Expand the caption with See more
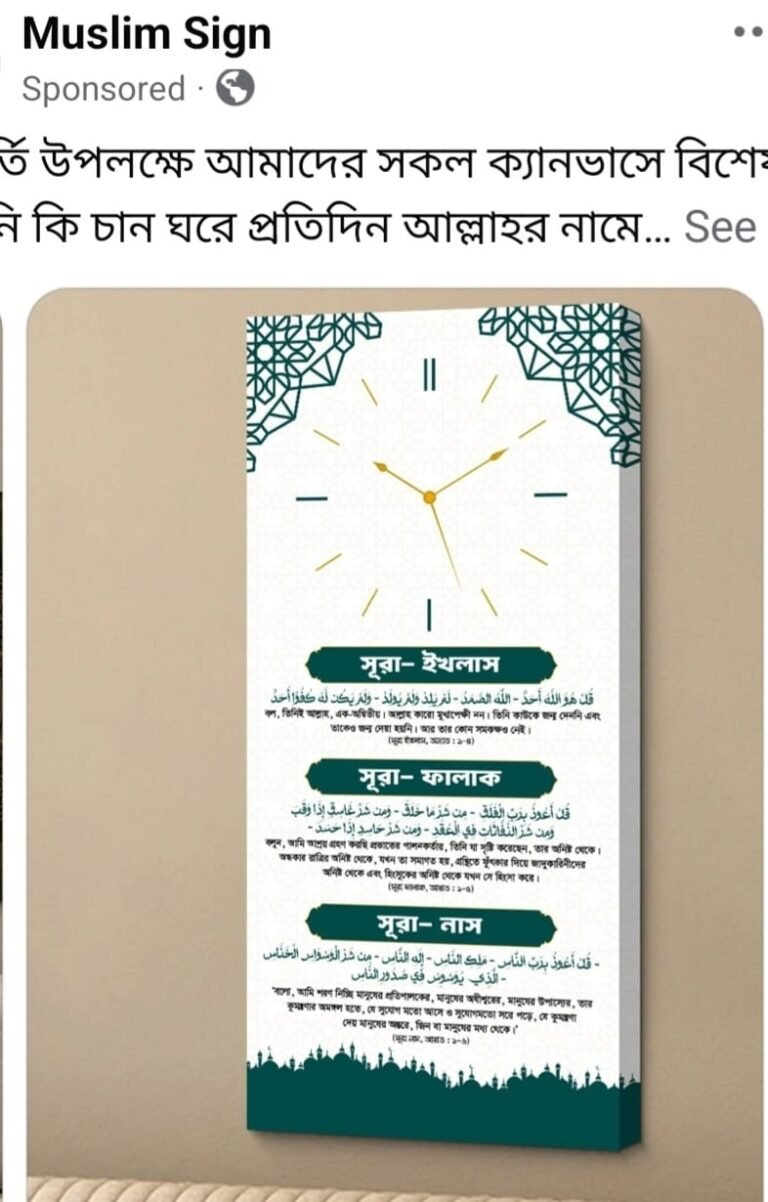The width and height of the screenshot is (768, 1202). pyautogui.click(x=721, y=227)
